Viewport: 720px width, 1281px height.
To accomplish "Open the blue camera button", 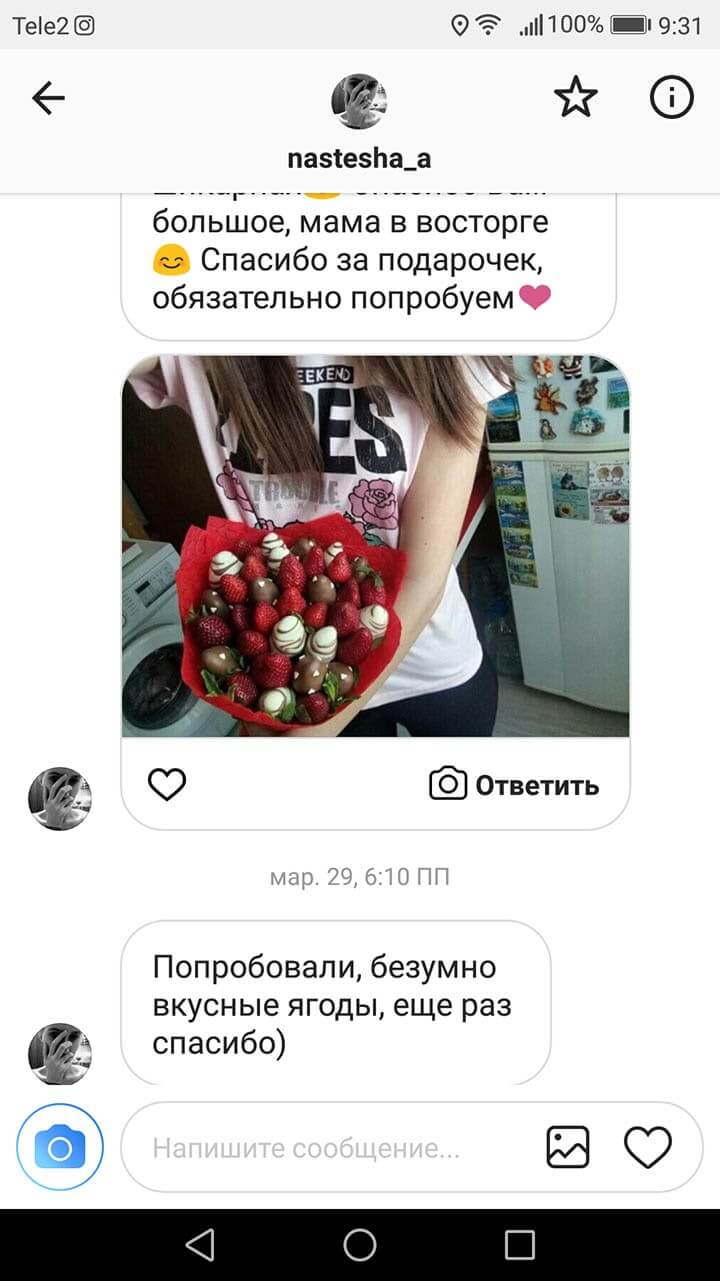I will point(60,1147).
